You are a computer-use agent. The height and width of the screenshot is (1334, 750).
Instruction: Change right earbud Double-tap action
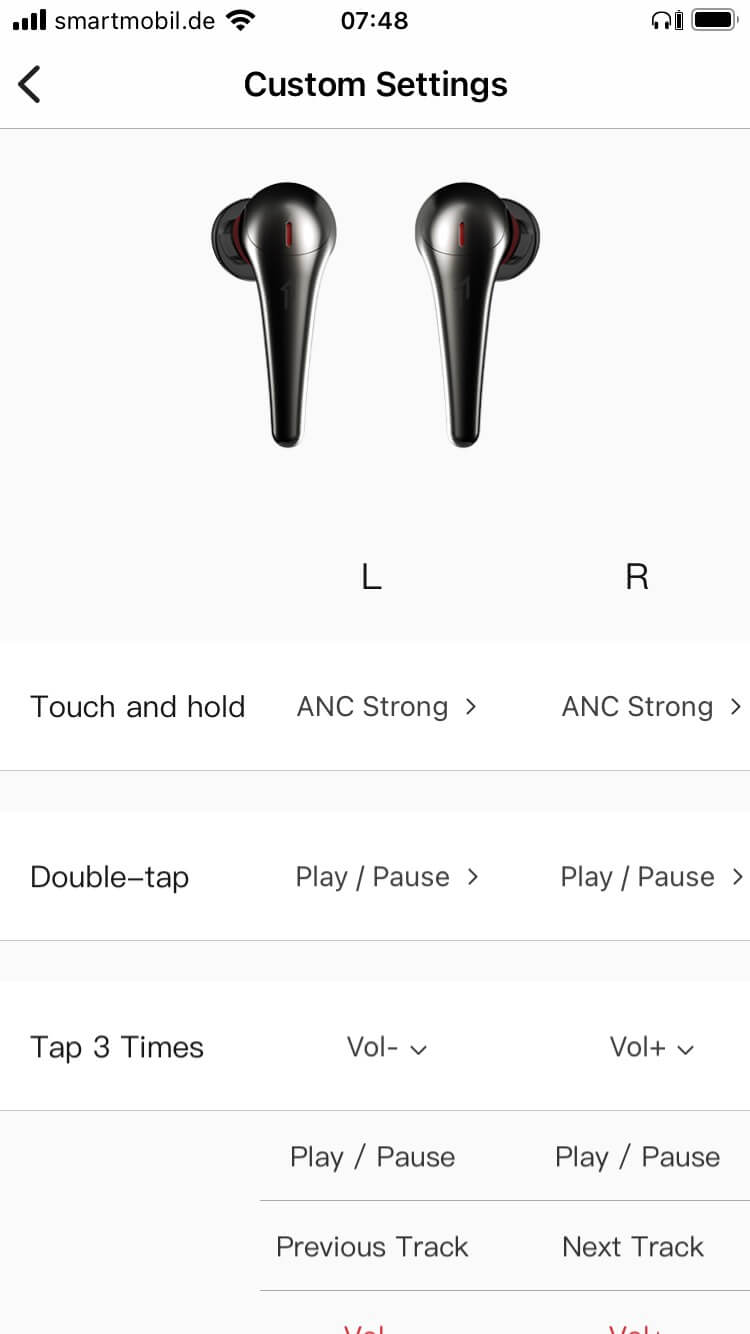tap(651, 877)
